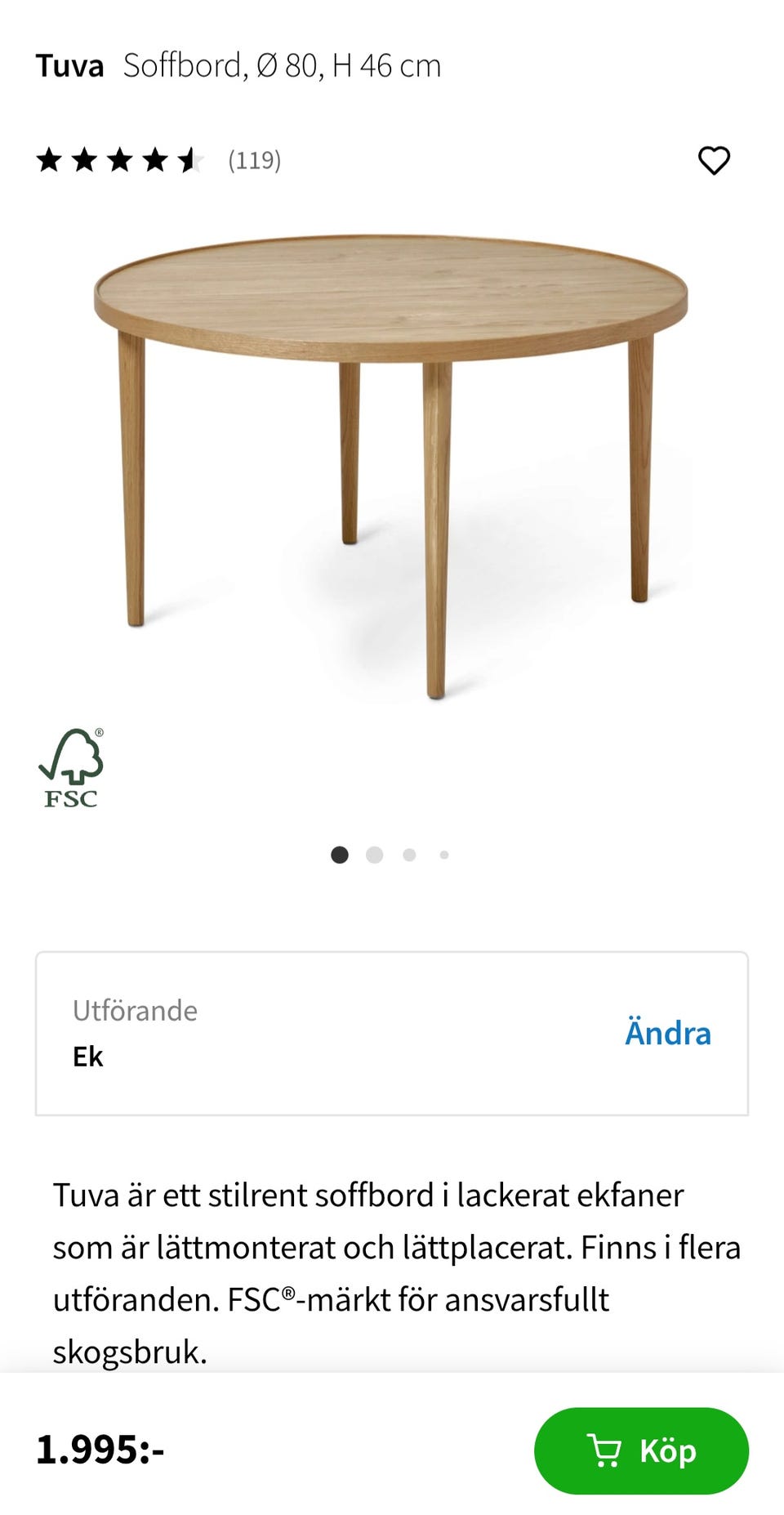Viewport: 784px width, 1515px height.
Task: Select the fifth, half-filled rating star
Action: pos(191,160)
